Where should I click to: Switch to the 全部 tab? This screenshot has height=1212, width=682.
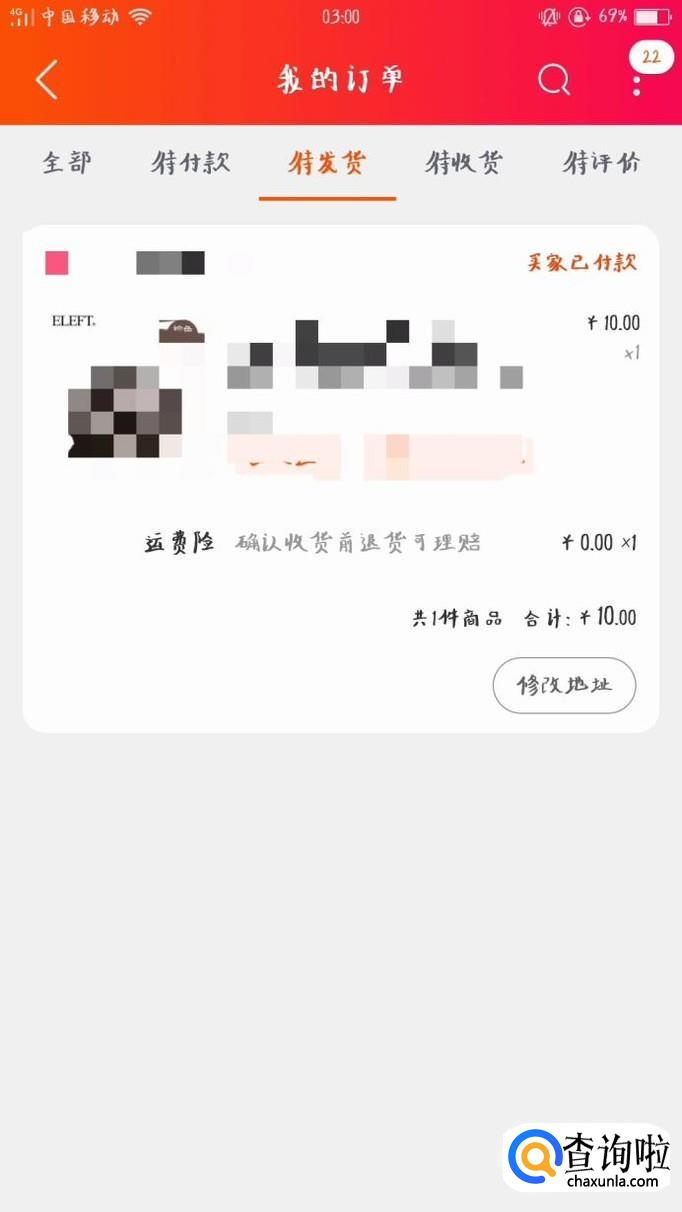(x=67, y=163)
